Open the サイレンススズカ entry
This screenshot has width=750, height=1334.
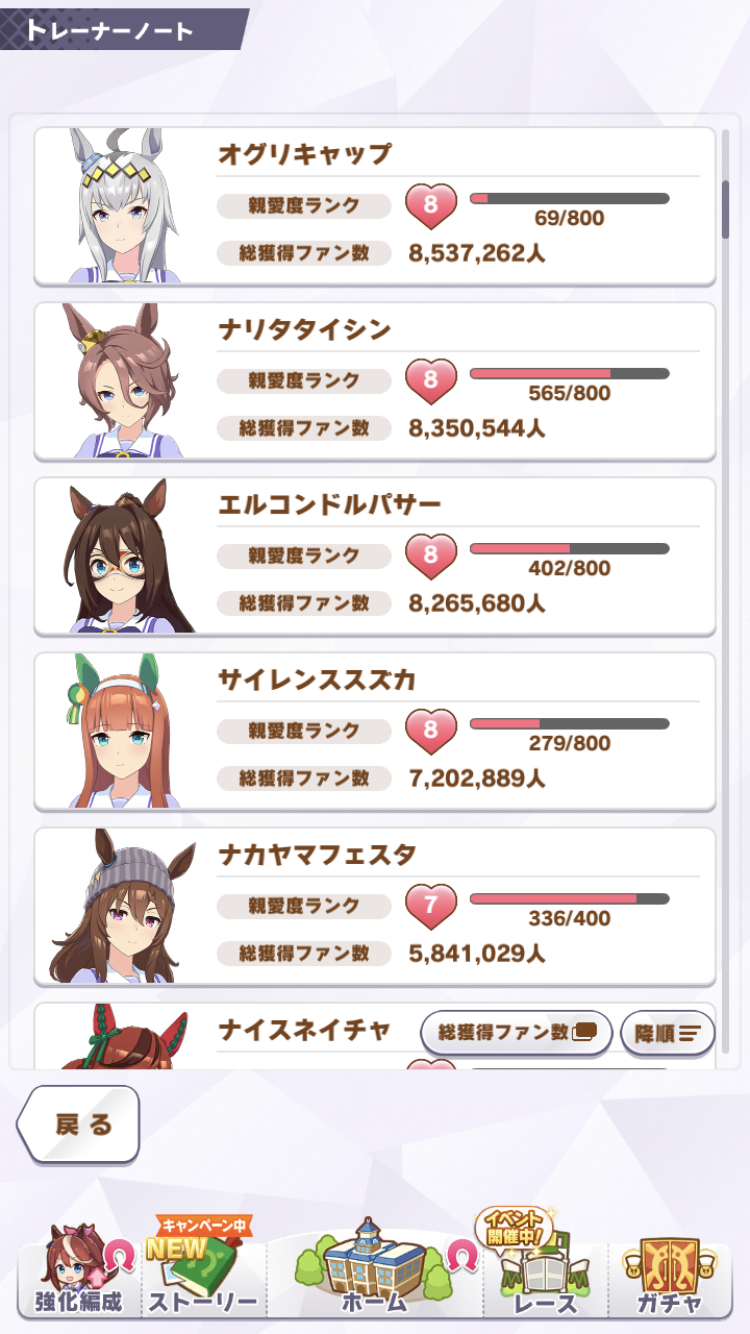pyautogui.click(x=375, y=730)
